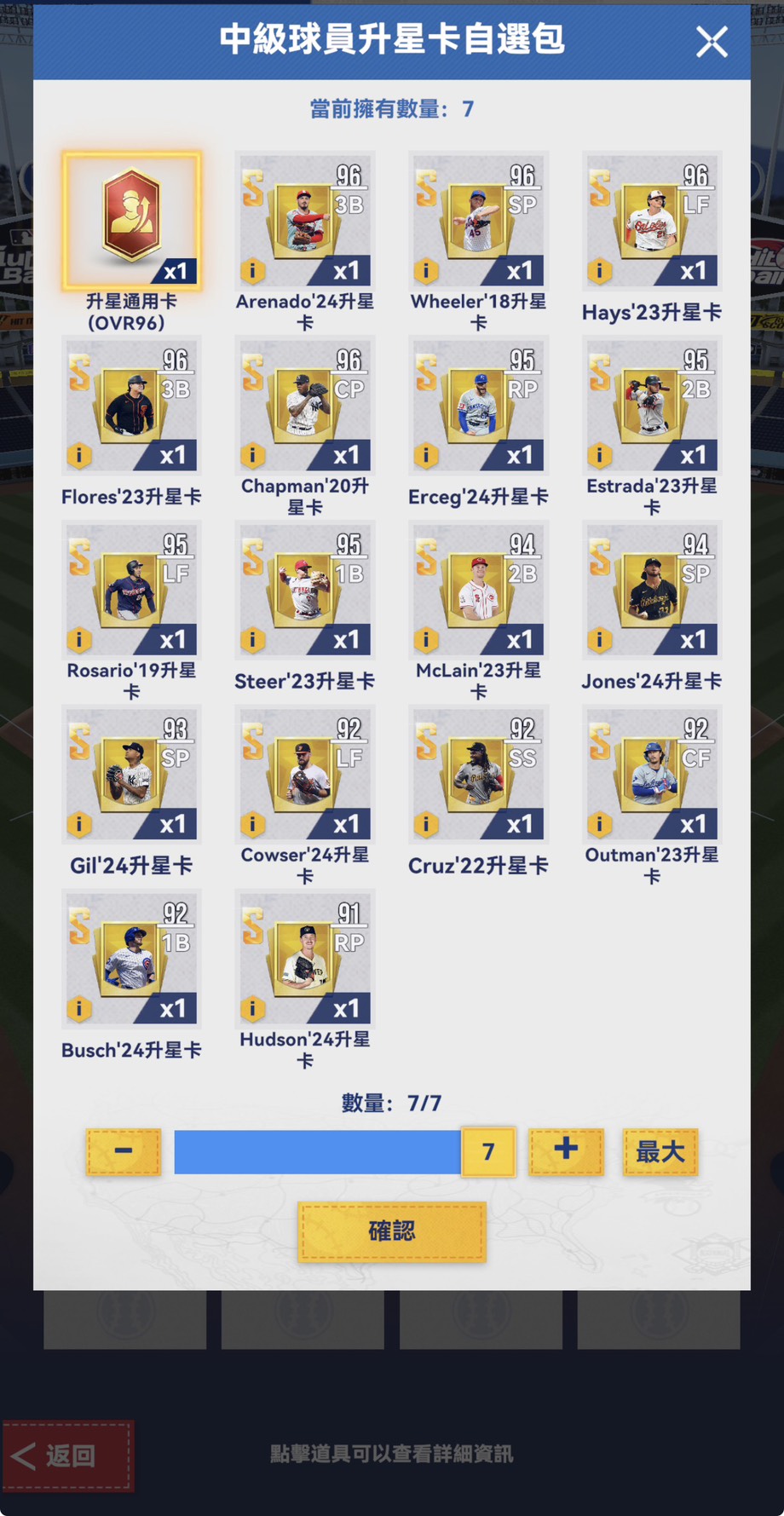784x1516 pixels.
Task: Show info for Steer'23 card
Action: pos(252,640)
